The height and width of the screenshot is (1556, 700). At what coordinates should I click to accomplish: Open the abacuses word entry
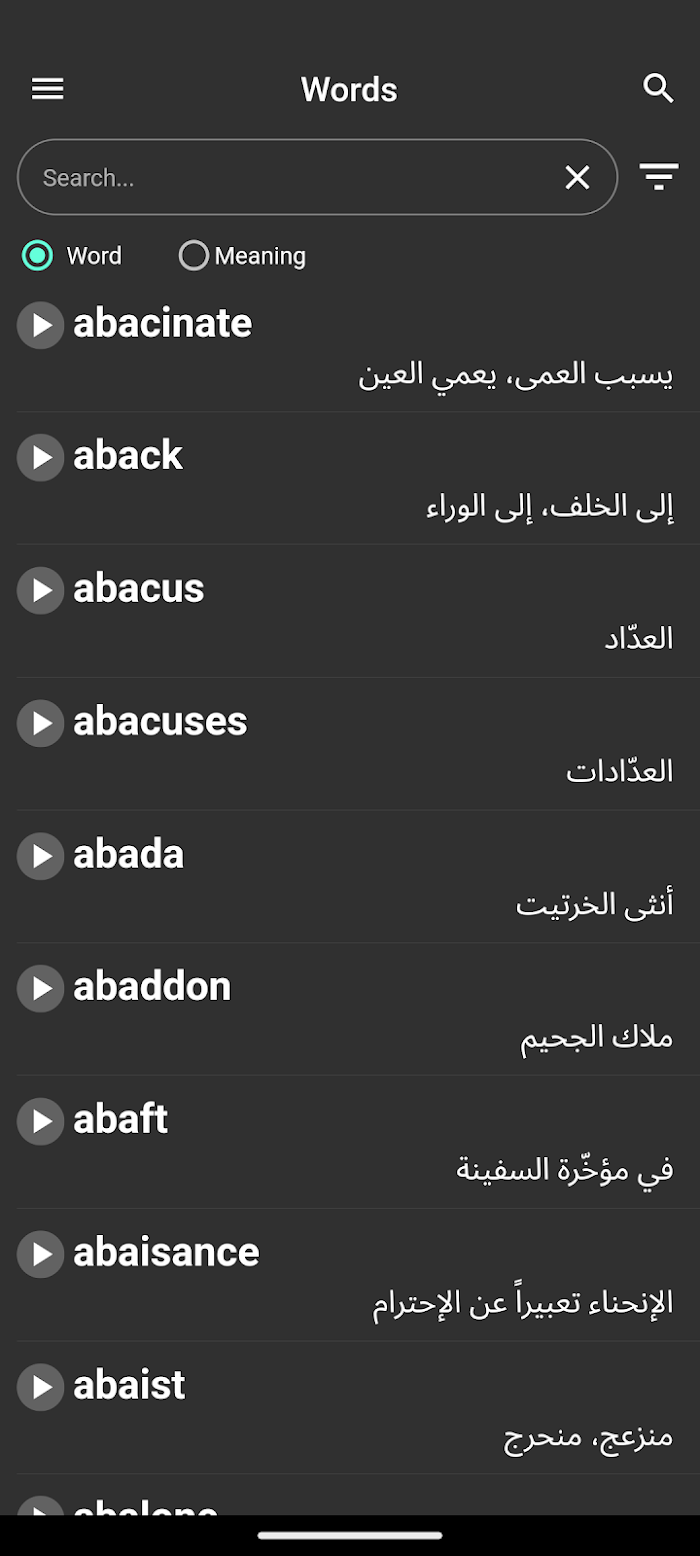(x=350, y=744)
